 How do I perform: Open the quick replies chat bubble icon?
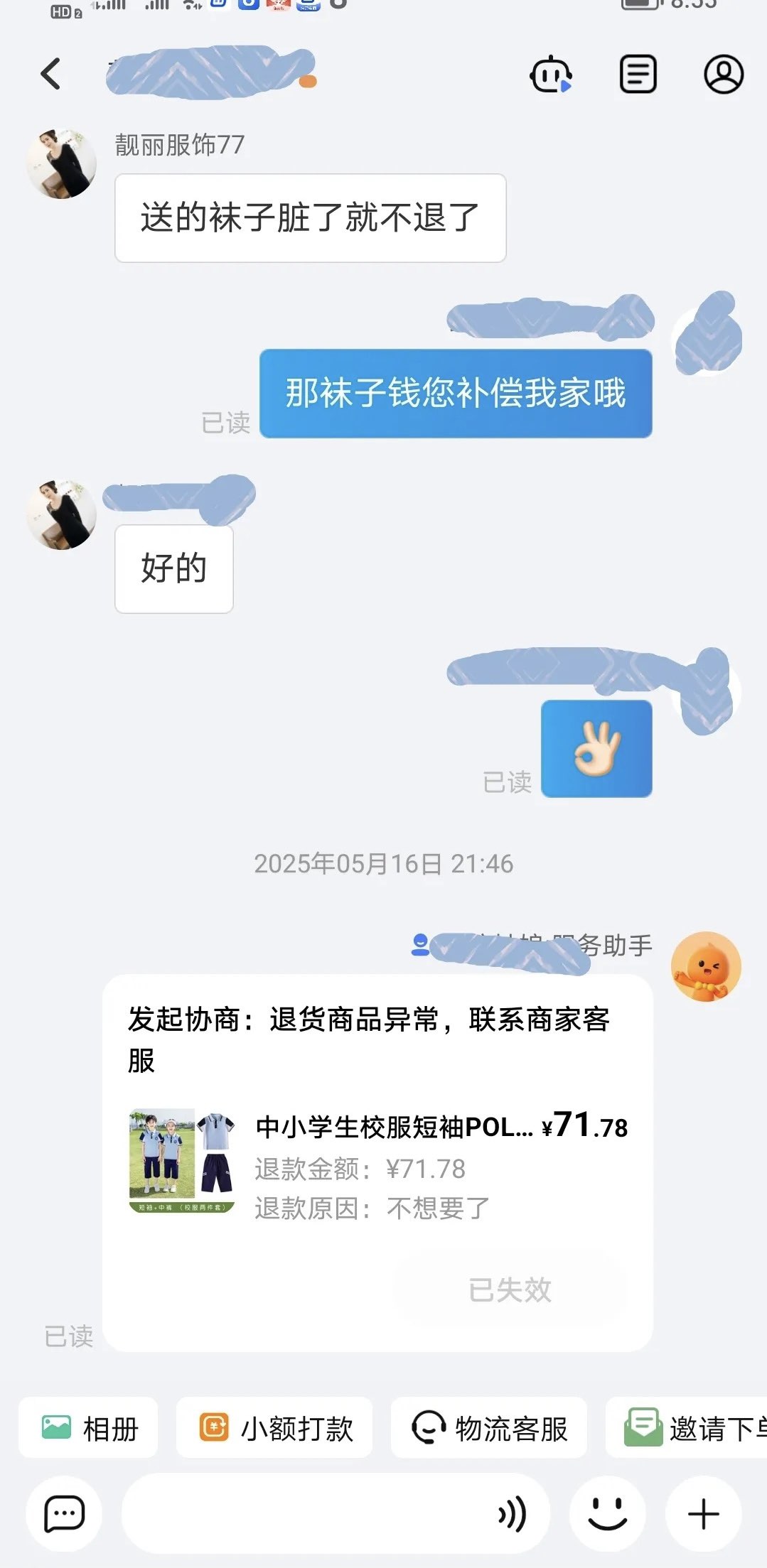(x=64, y=1514)
